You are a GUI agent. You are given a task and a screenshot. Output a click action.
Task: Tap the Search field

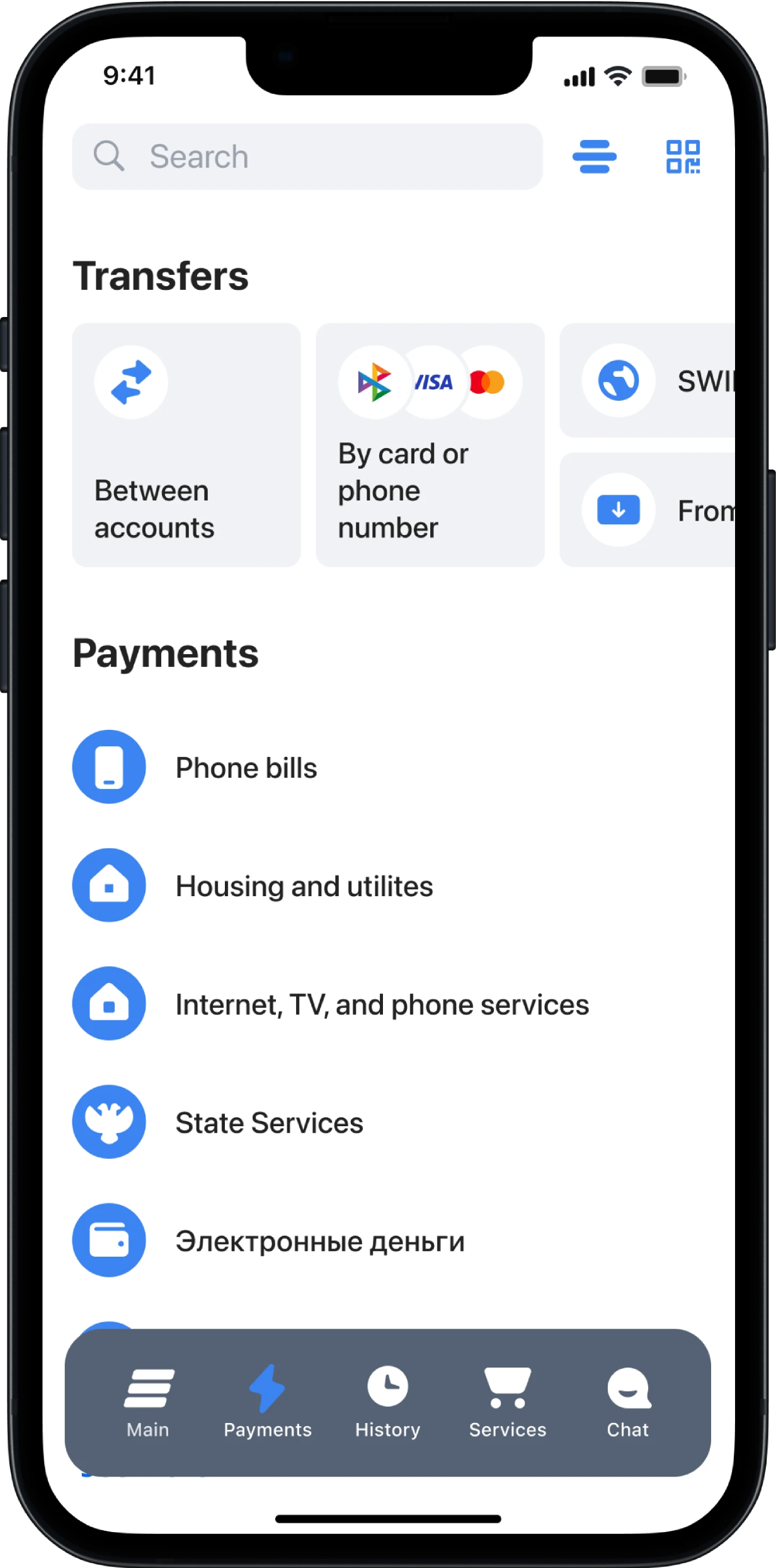(307, 156)
